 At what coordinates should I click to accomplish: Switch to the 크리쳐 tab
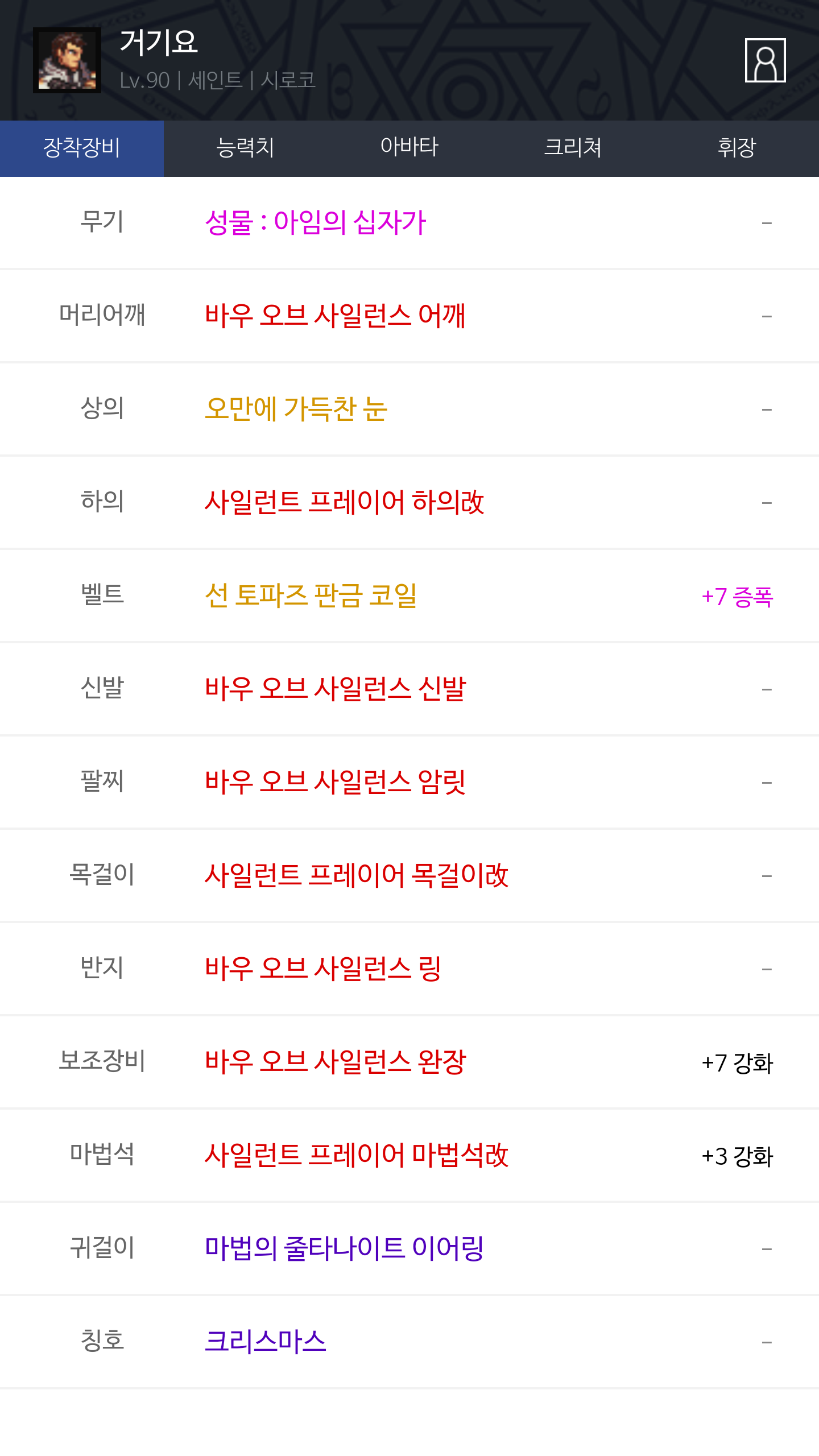click(x=573, y=148)
